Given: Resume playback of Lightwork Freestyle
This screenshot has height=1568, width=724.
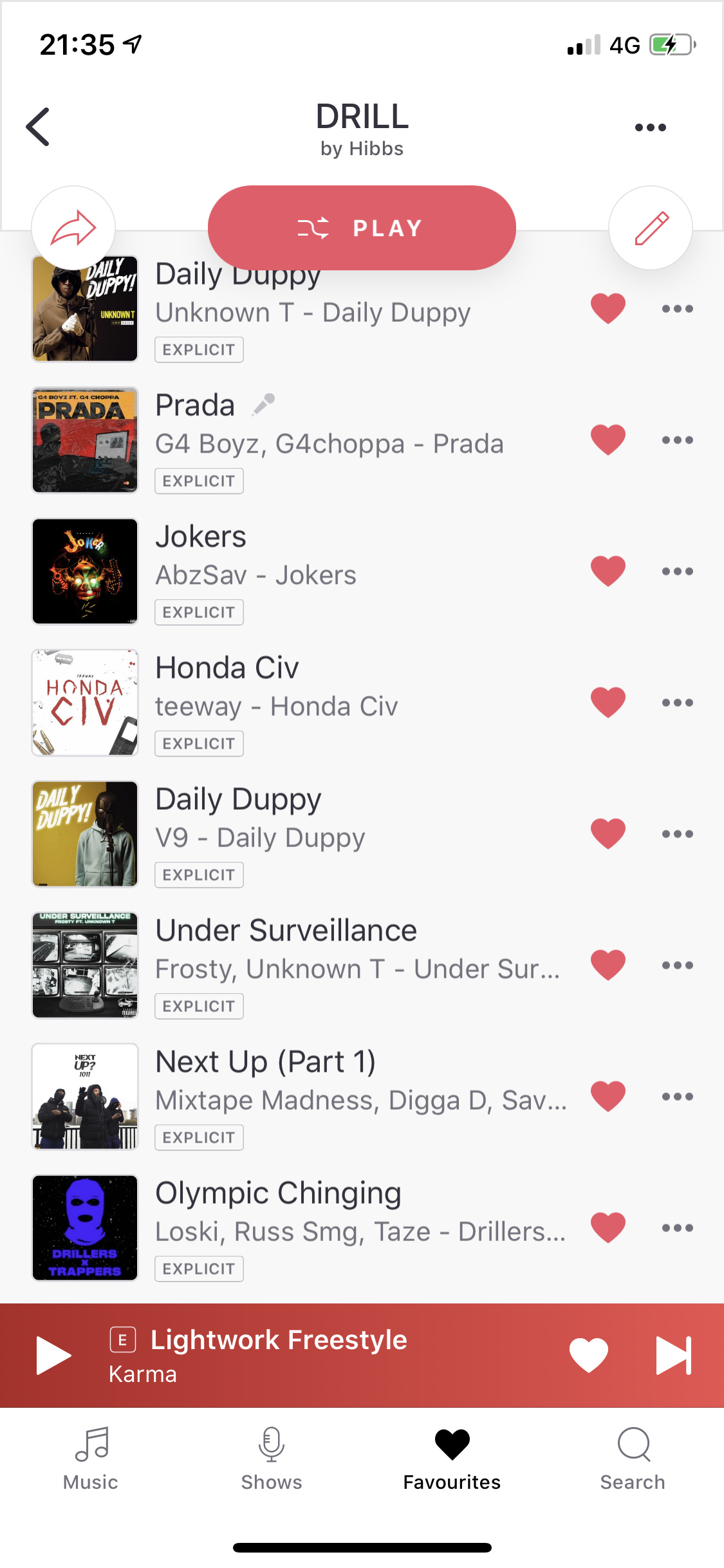Looking at the screenshot, I should click(53, 1355).
